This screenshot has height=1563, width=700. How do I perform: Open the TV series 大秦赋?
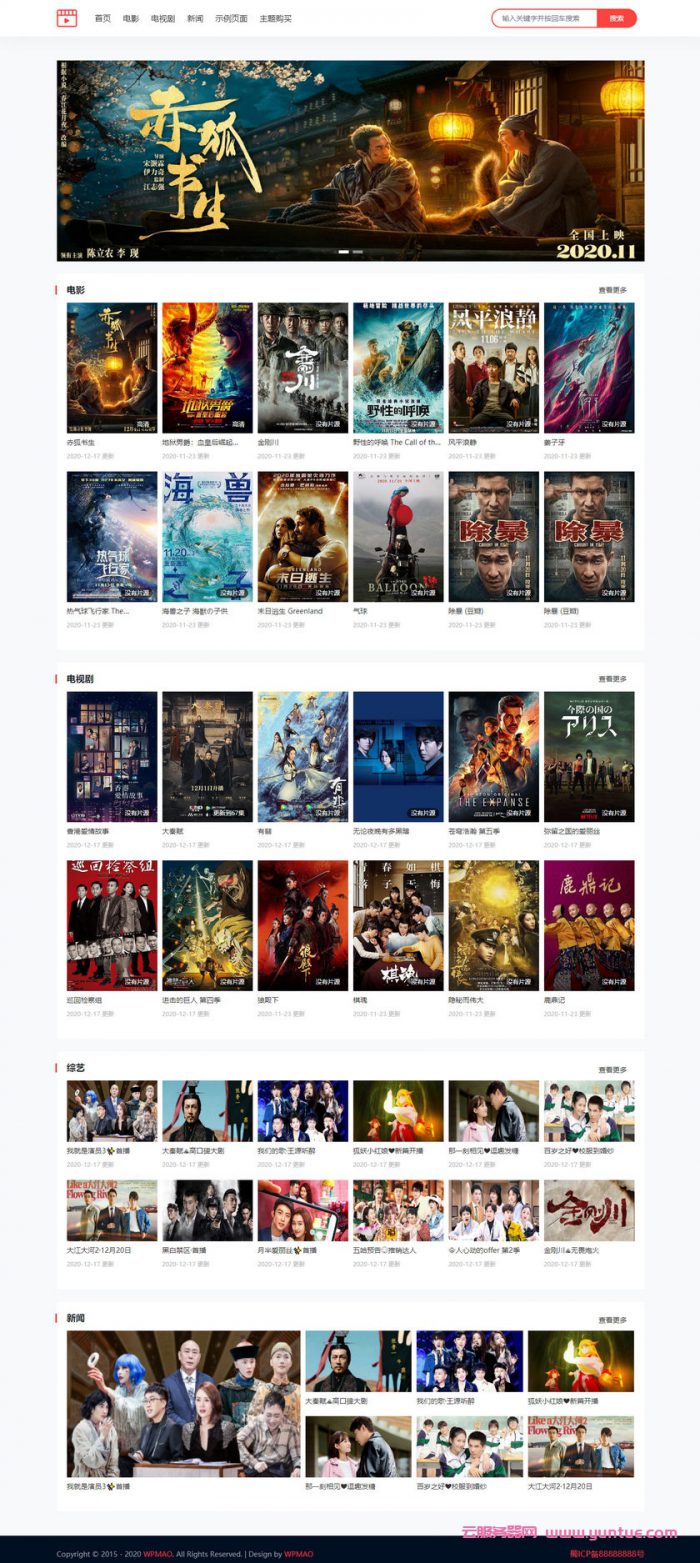(207, 757)
